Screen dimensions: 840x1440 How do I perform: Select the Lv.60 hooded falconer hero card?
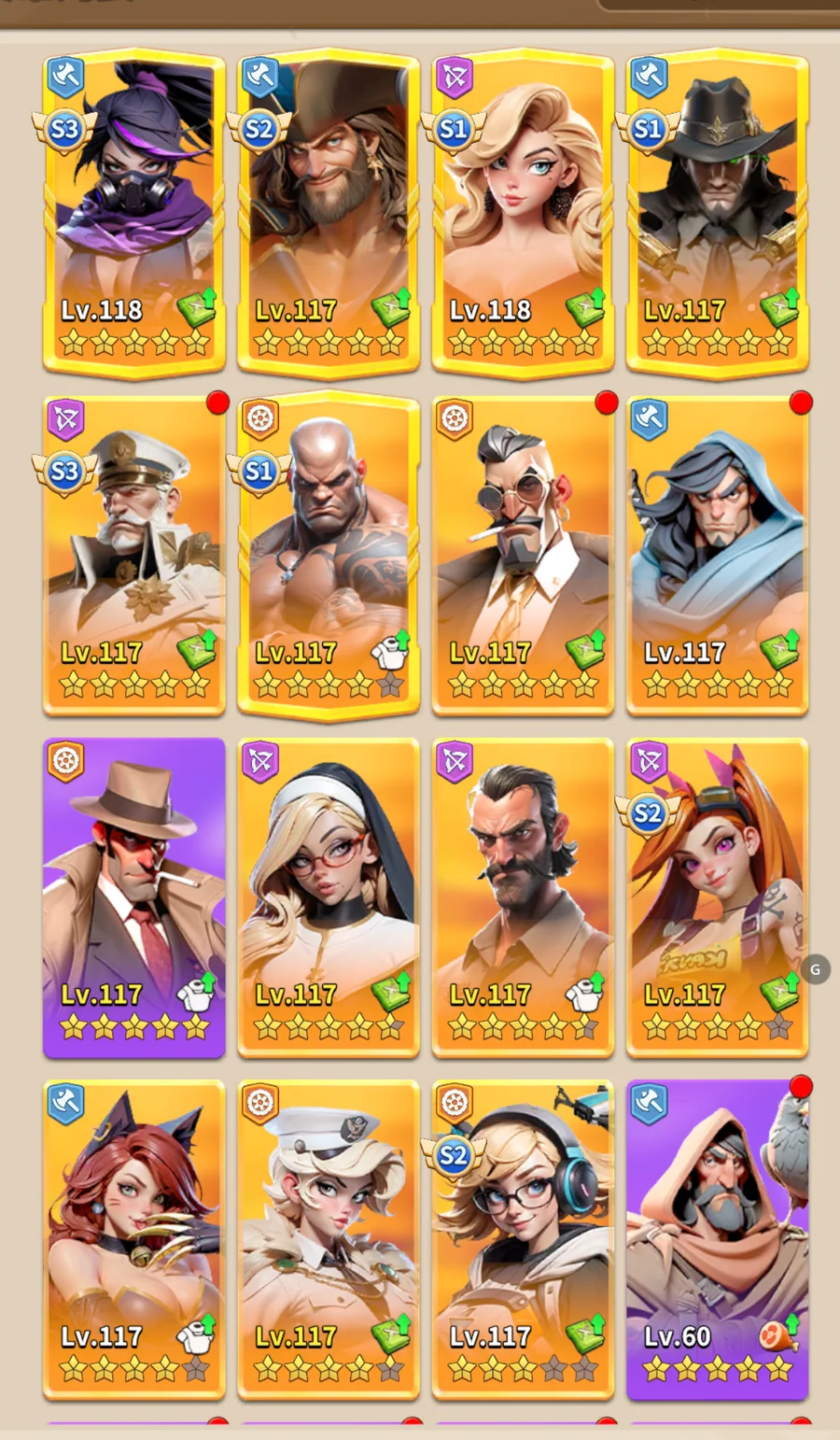(718, 1240)
